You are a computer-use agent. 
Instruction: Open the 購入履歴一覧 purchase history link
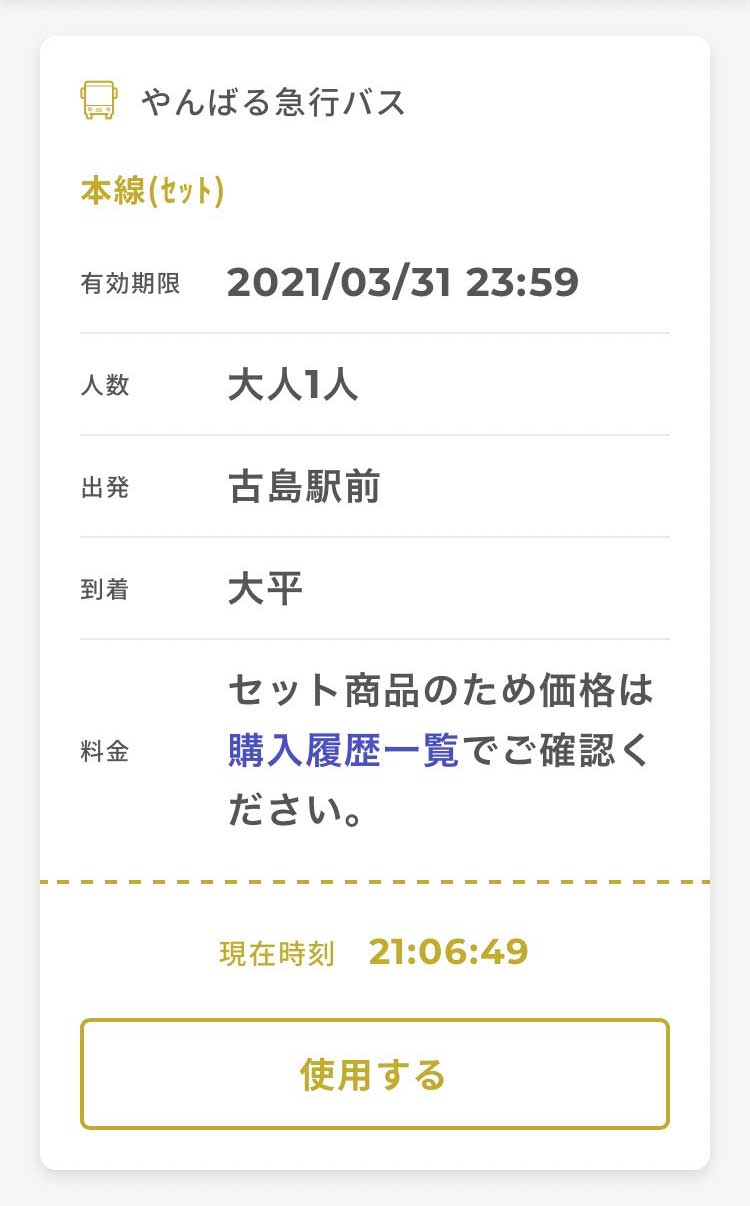pos(343,751)
